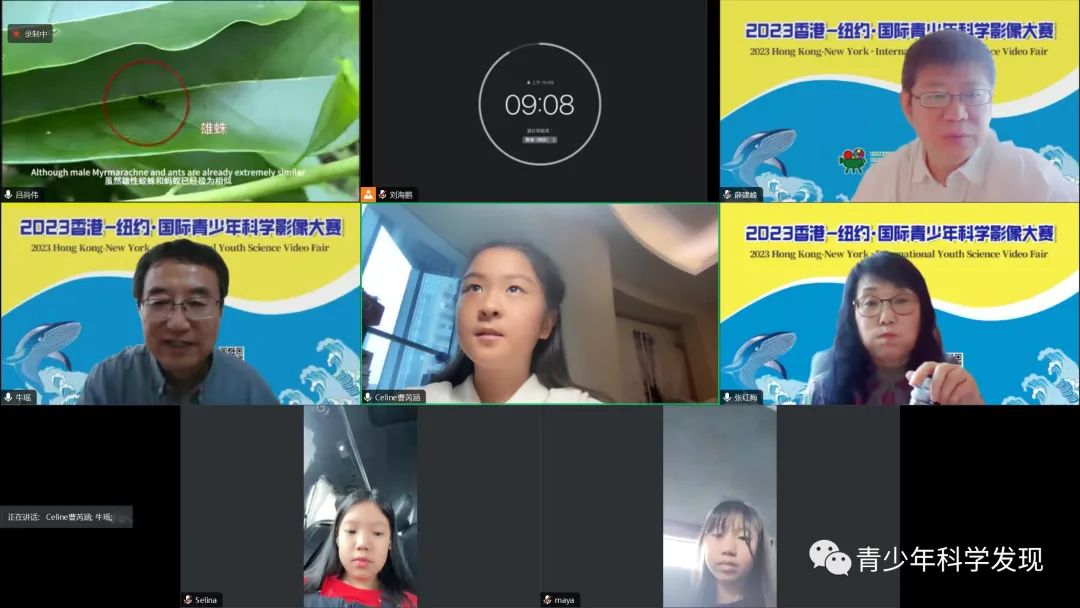The width and height of the screenshot is (1080, 608).
Task: Open 薛建峰's video tile
Action: tap(899, 100)
